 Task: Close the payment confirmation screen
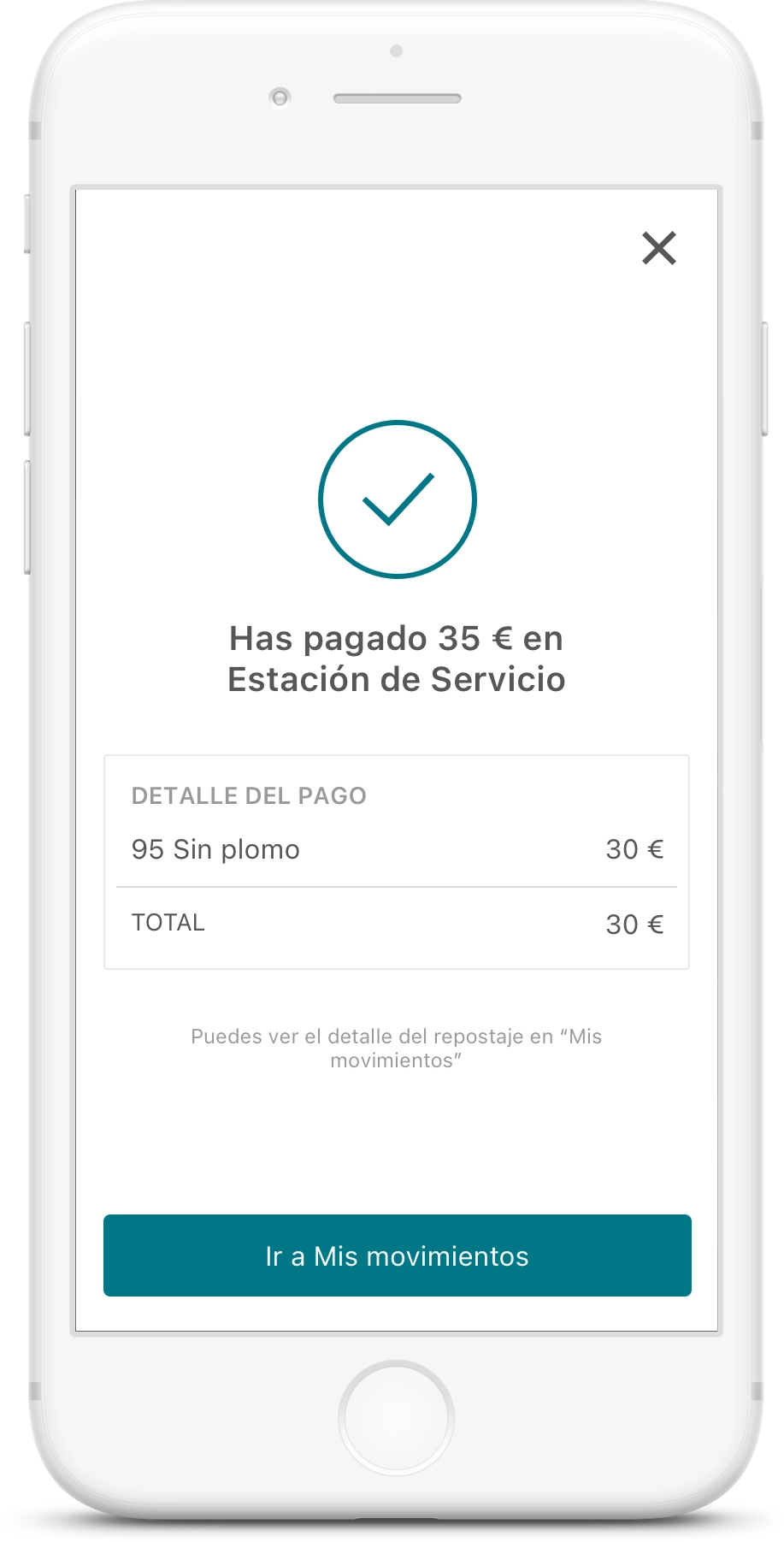[x=658, y=248]
